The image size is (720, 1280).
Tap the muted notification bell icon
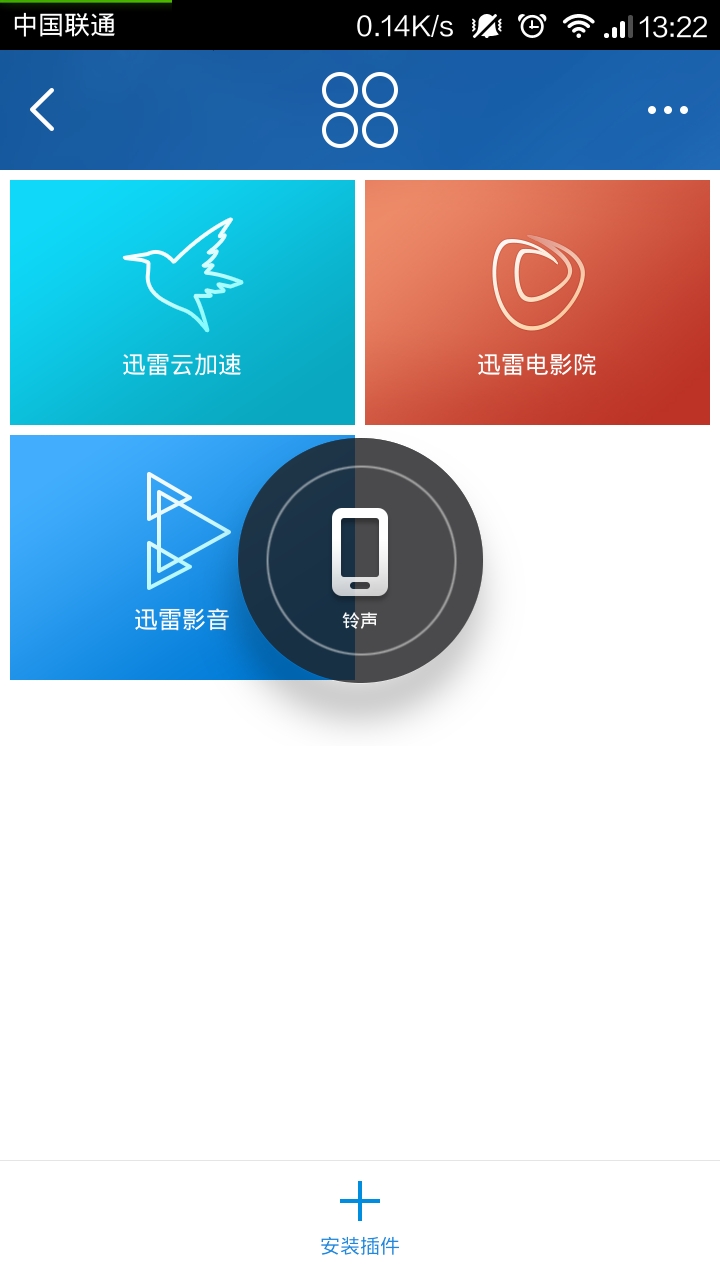[487, 25]
